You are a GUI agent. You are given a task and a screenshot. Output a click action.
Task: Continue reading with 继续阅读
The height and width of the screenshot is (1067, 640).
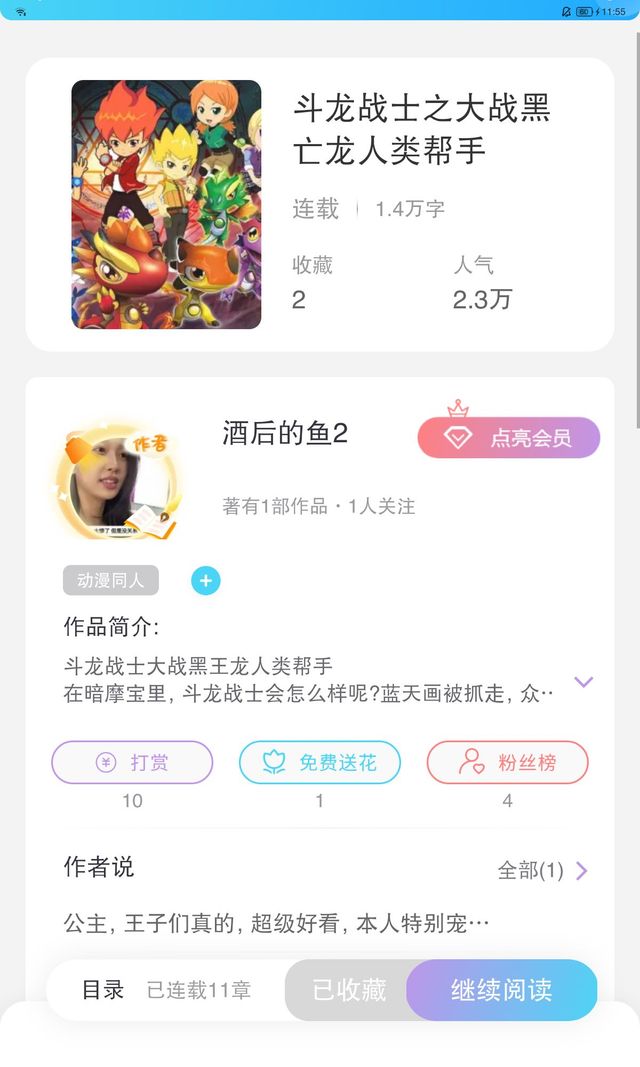coord(502,990)
